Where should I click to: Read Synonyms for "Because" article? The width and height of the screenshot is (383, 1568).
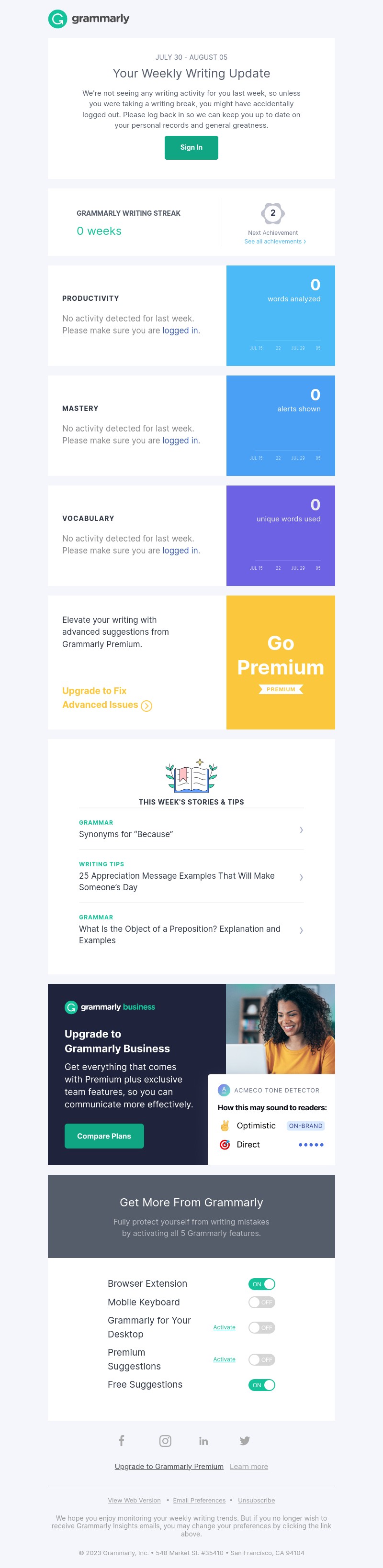tap(125, 834)
